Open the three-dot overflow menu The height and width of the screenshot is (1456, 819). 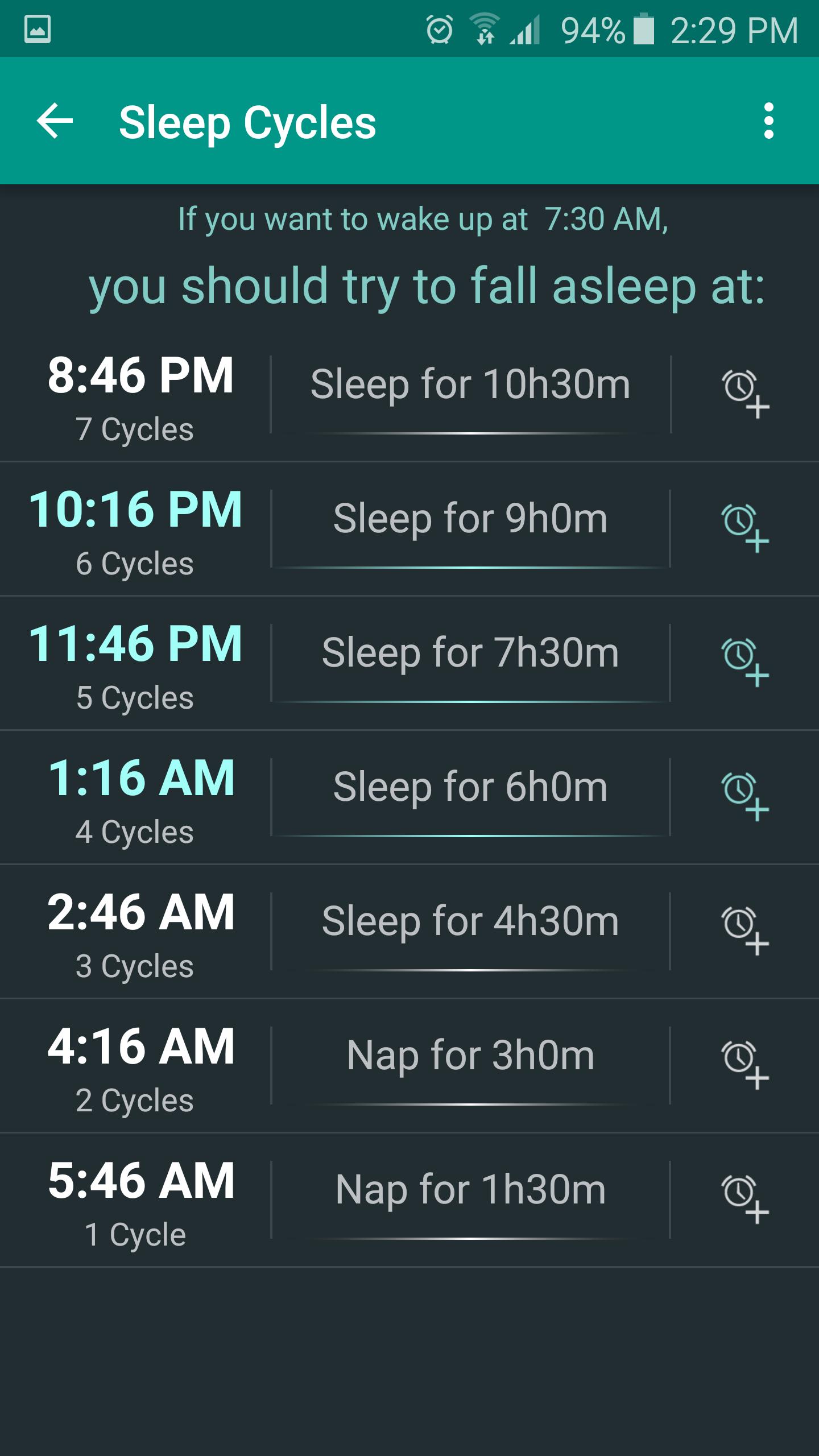(770, 120)
